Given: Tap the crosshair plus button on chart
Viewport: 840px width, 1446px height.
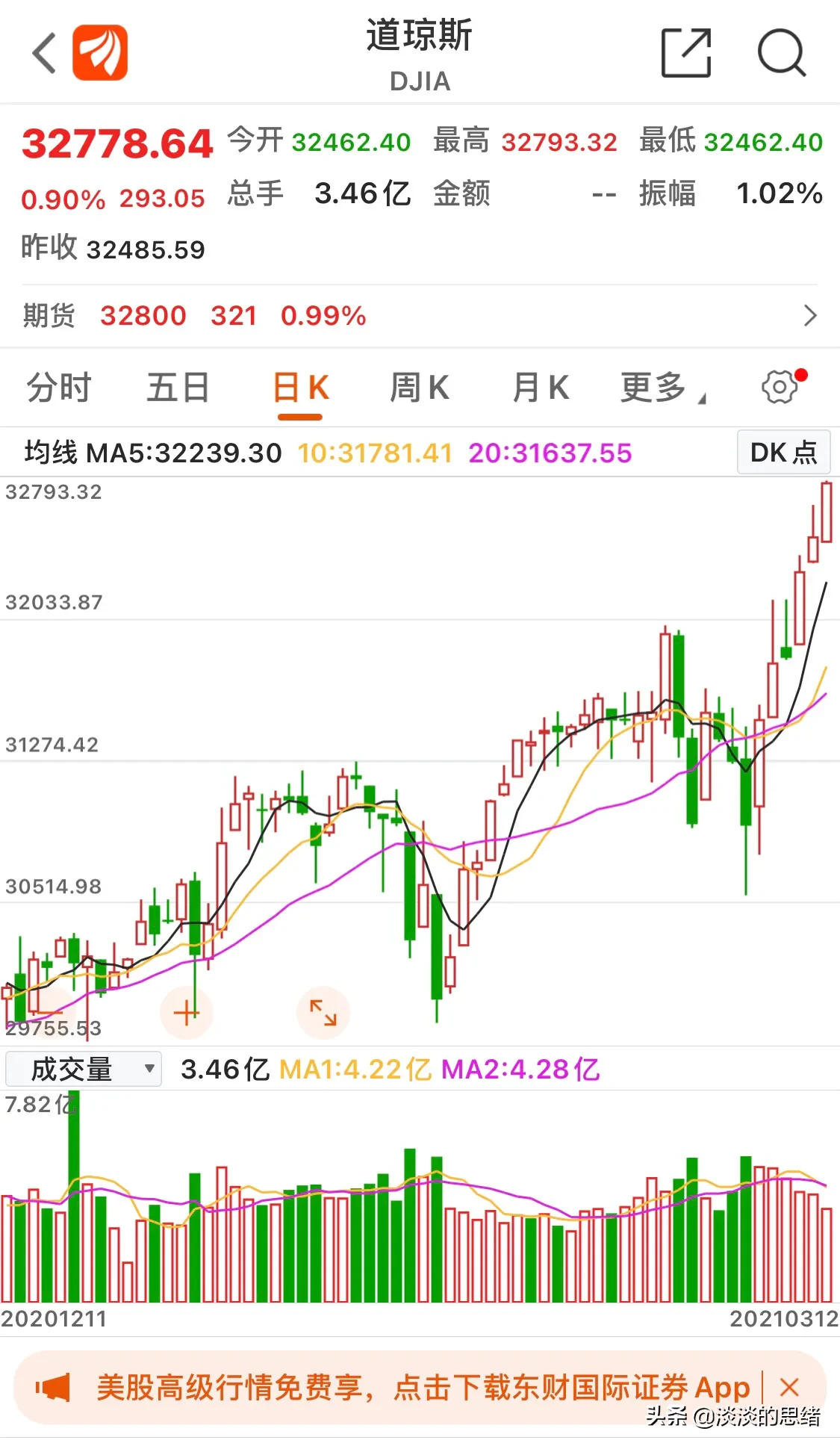Looking at the screenshot, I should coord(187,1013).
